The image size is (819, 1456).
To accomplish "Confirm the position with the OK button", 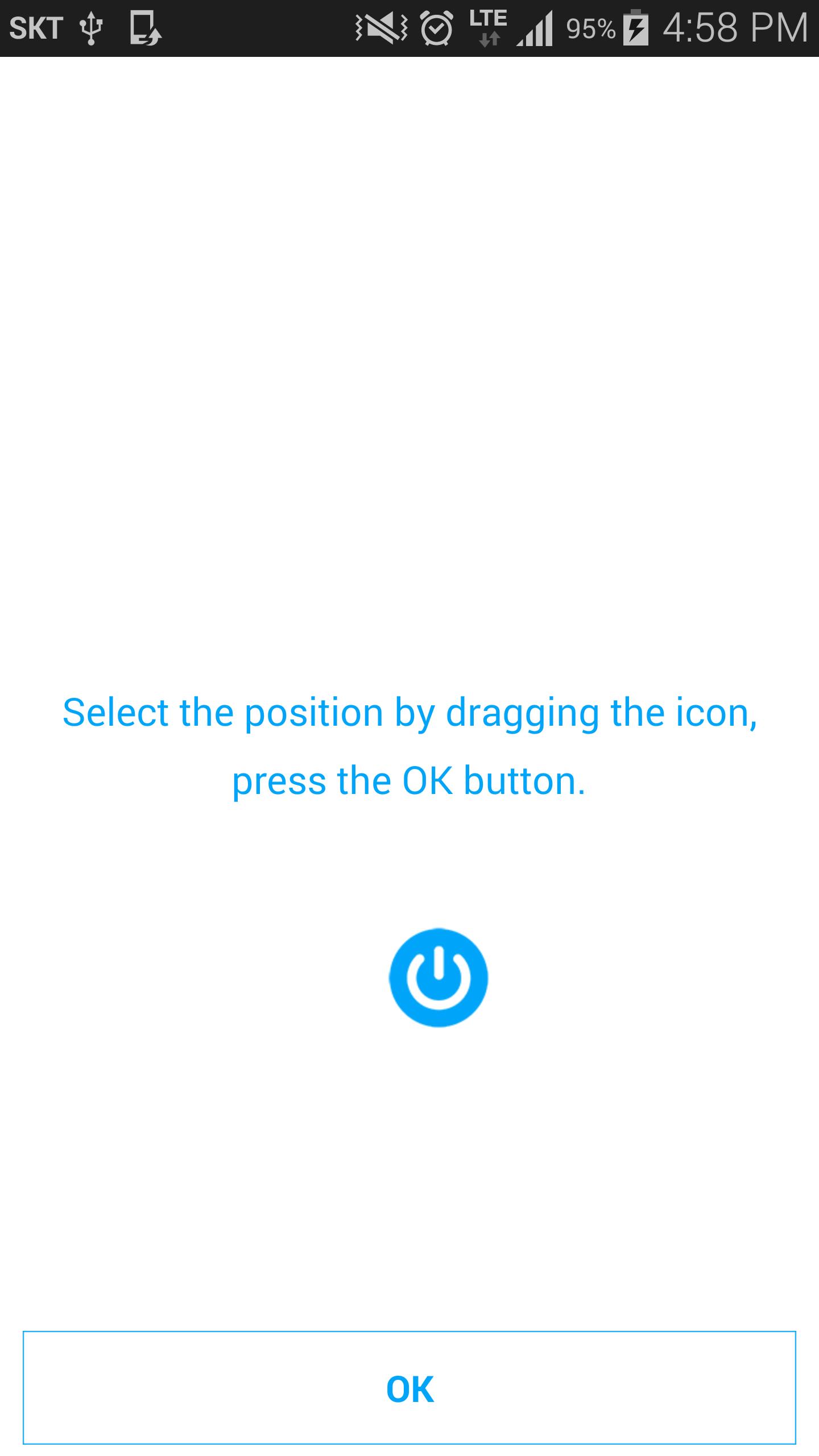I will click(409, 1388).
